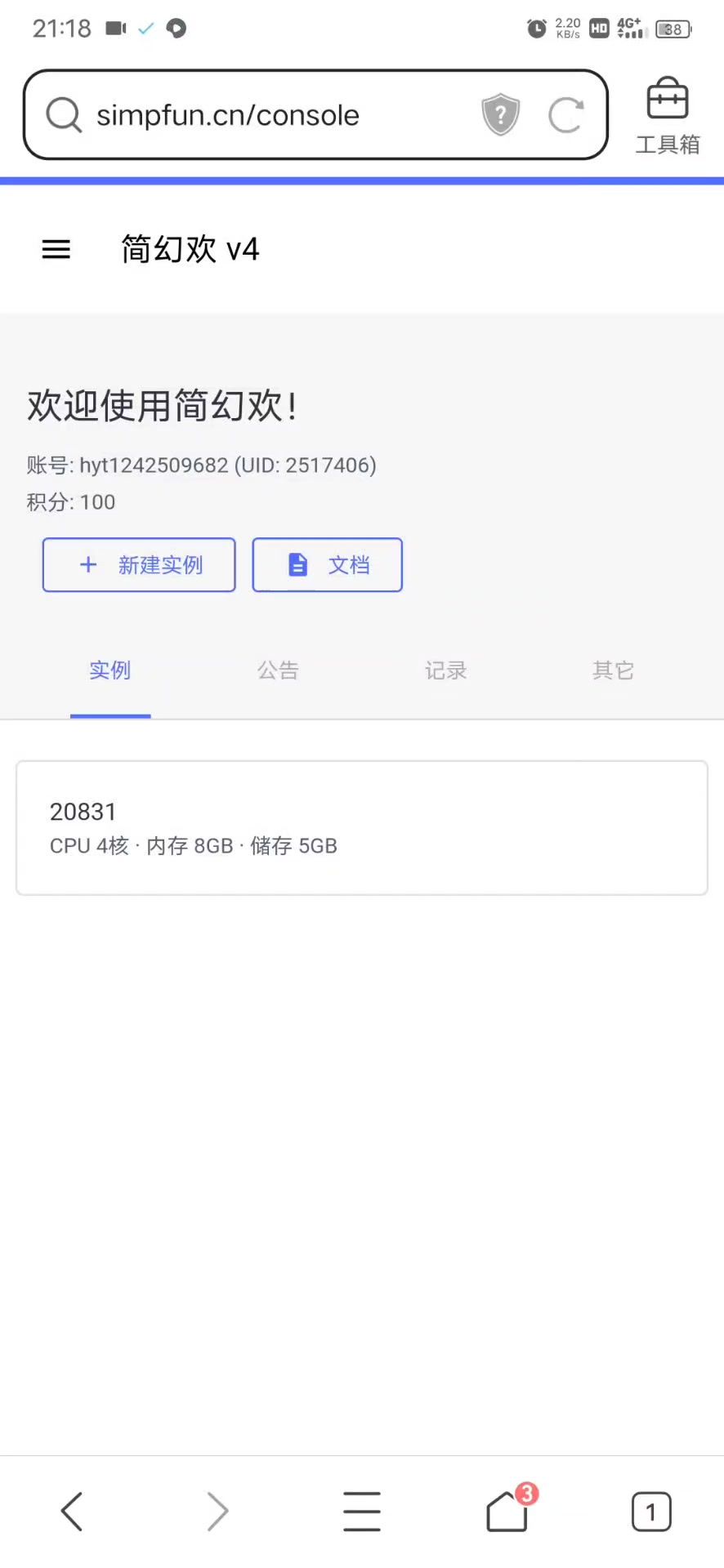The width and height of the screenshot is (724, 1568).
Task: Select the 实例 tab
Action: pyautogui.click(x=110, y=670)
